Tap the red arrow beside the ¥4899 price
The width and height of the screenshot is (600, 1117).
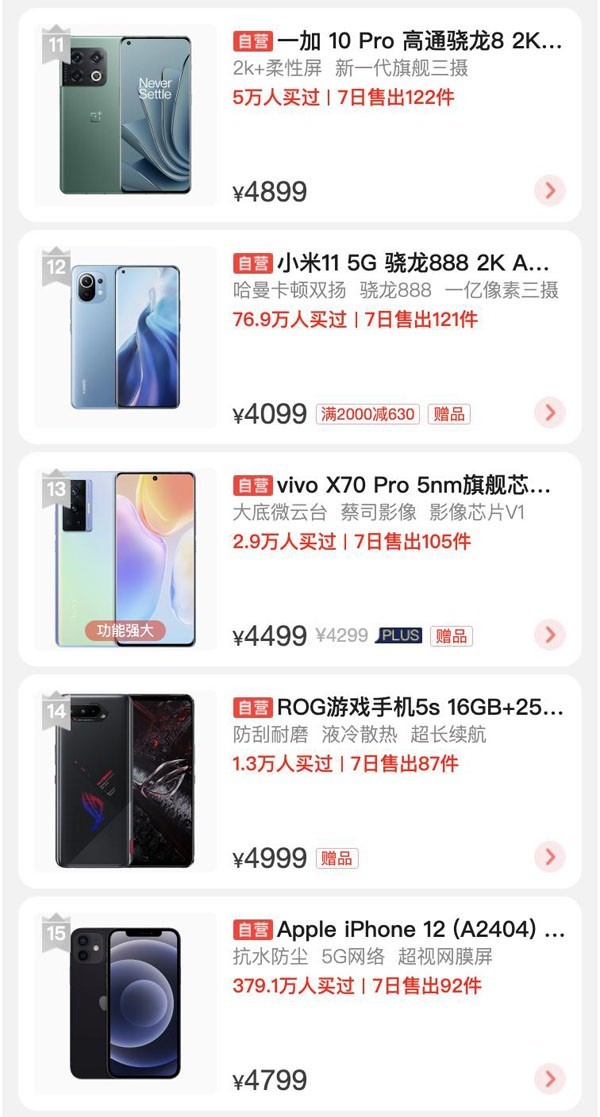coord(550,190)
